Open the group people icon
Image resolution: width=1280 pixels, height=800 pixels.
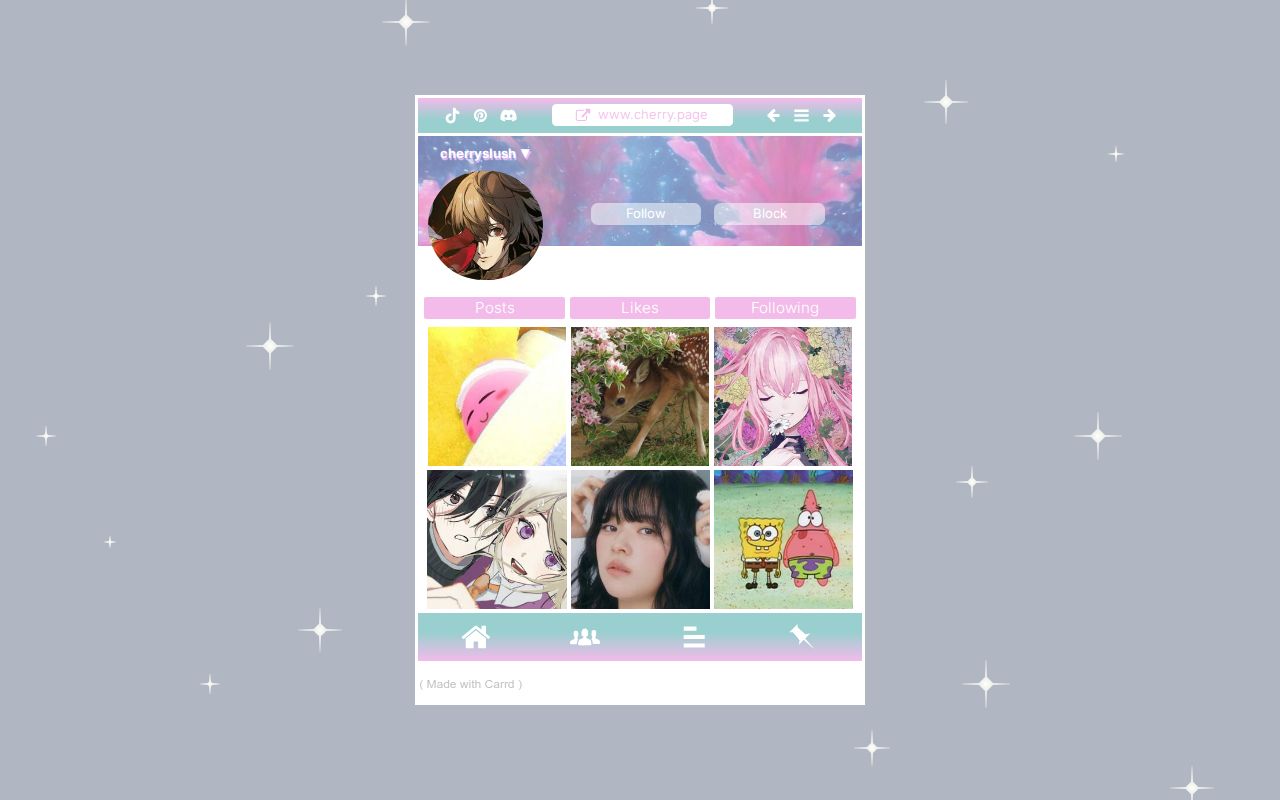585,637
